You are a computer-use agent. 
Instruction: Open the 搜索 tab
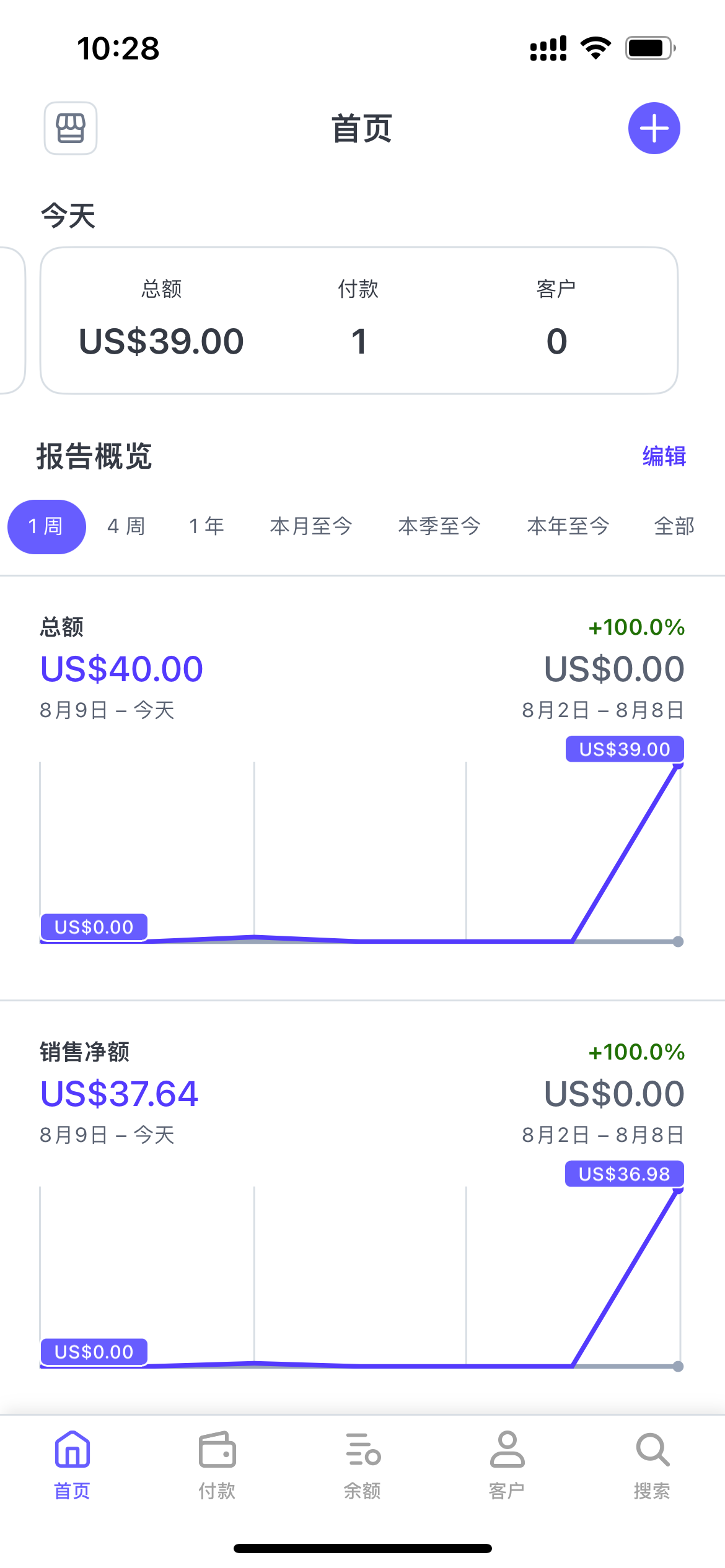click(x=652, y=1465)
